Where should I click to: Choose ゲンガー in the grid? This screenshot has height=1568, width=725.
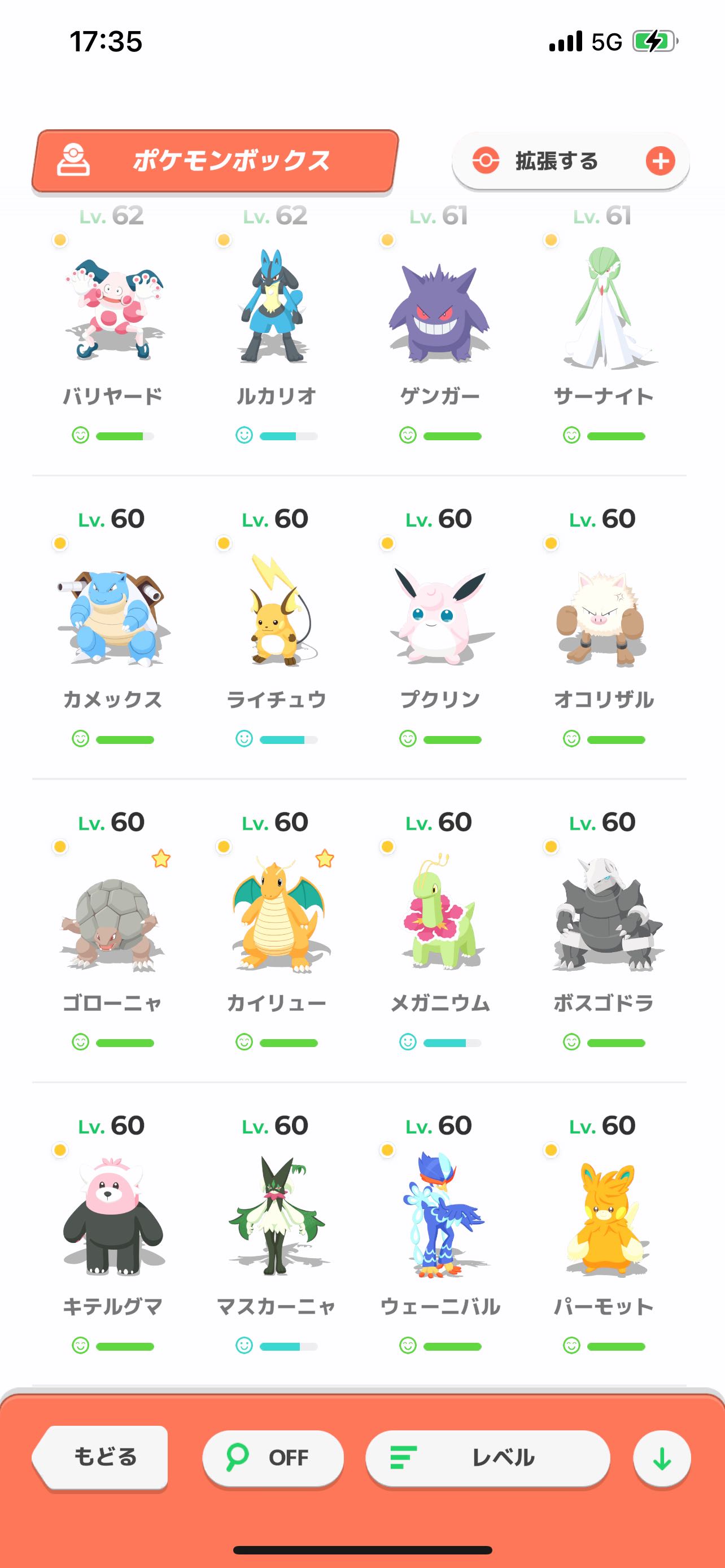pos(439,310)
